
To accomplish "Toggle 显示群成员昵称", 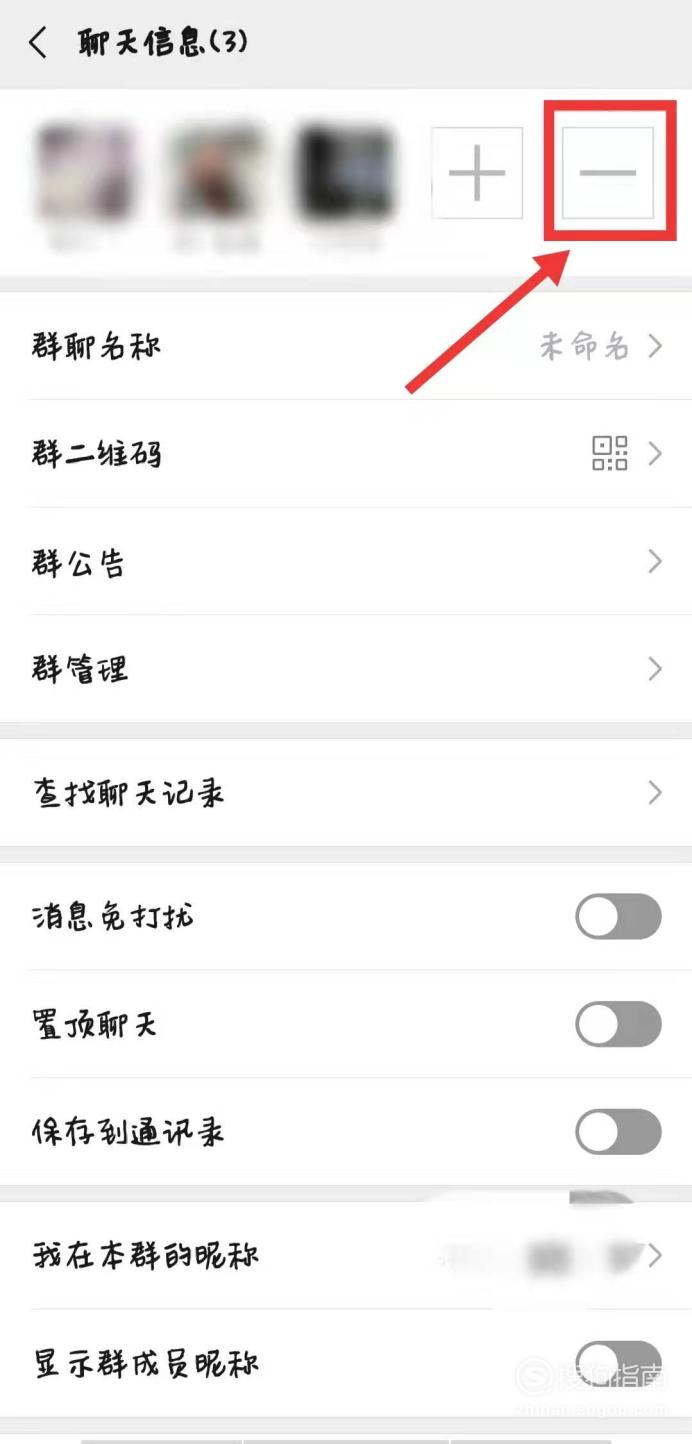I will (618, 1364).
